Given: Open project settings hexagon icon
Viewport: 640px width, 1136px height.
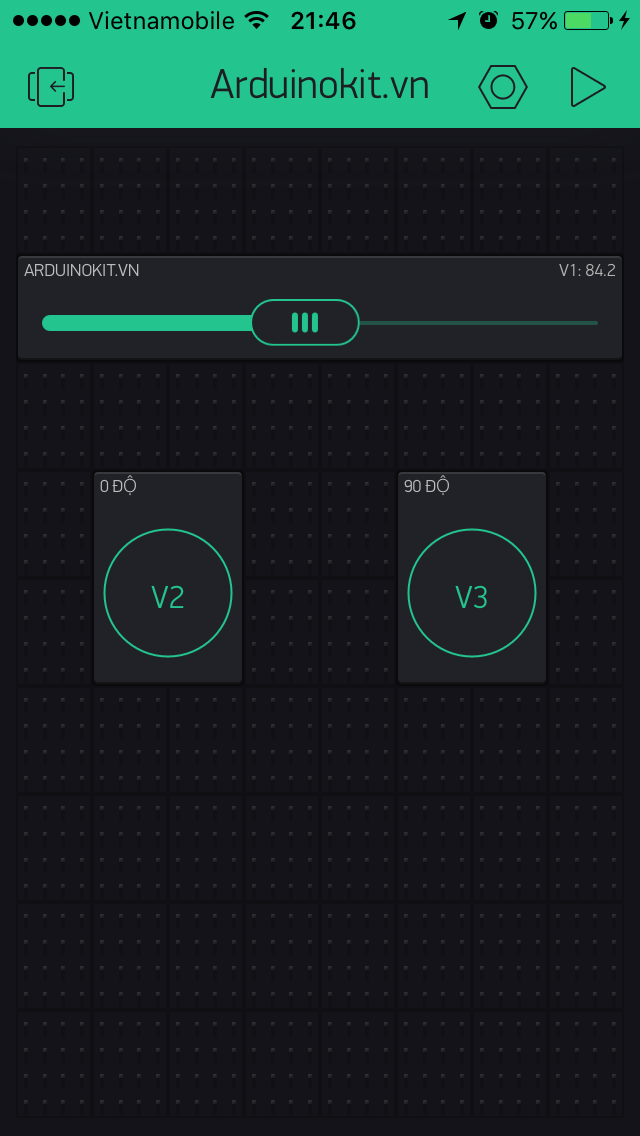Looking at the screenshot, I should [502, 87].
